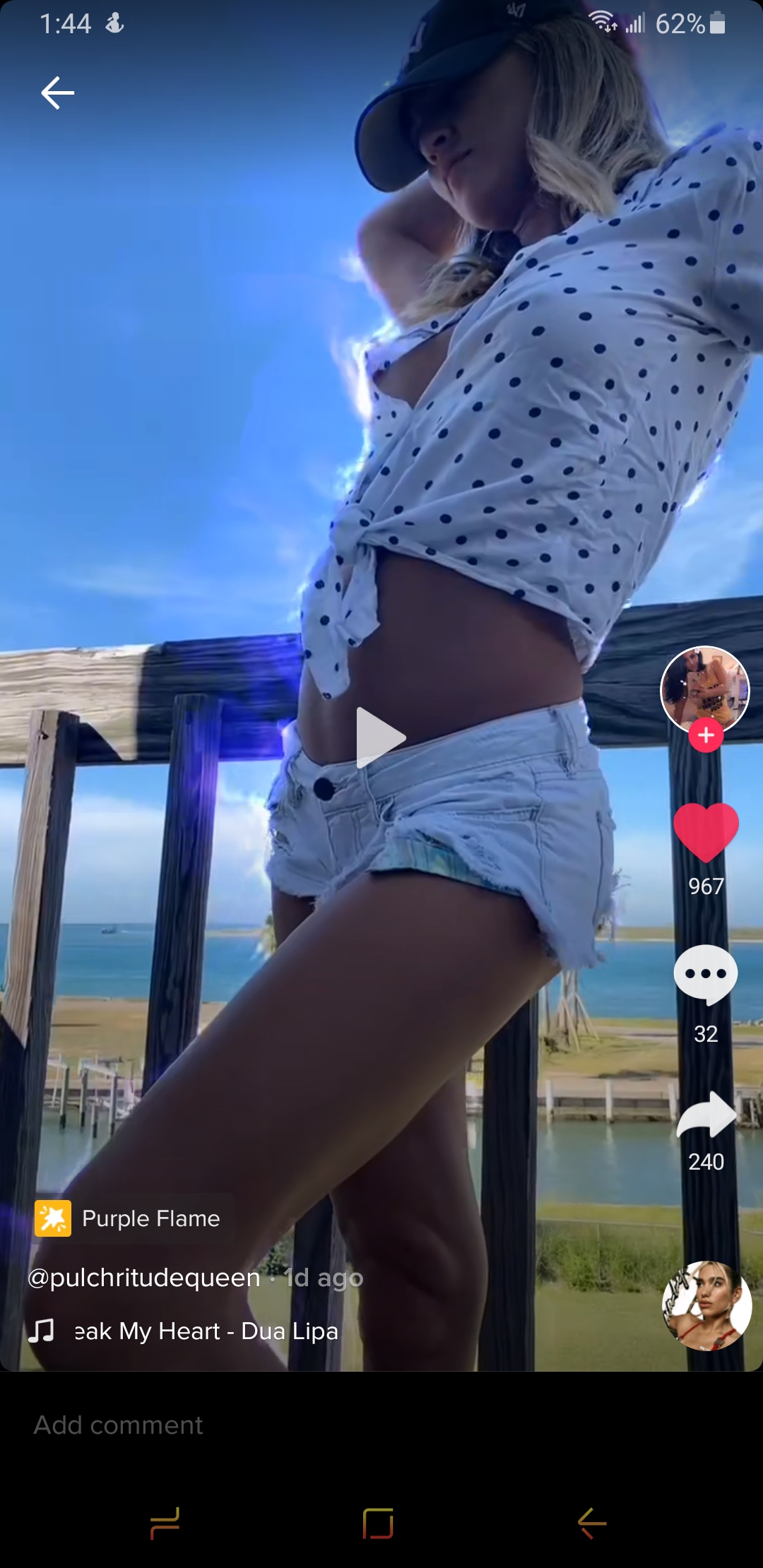
Task: Go back using the top arrow
Action: pos(58,93)
